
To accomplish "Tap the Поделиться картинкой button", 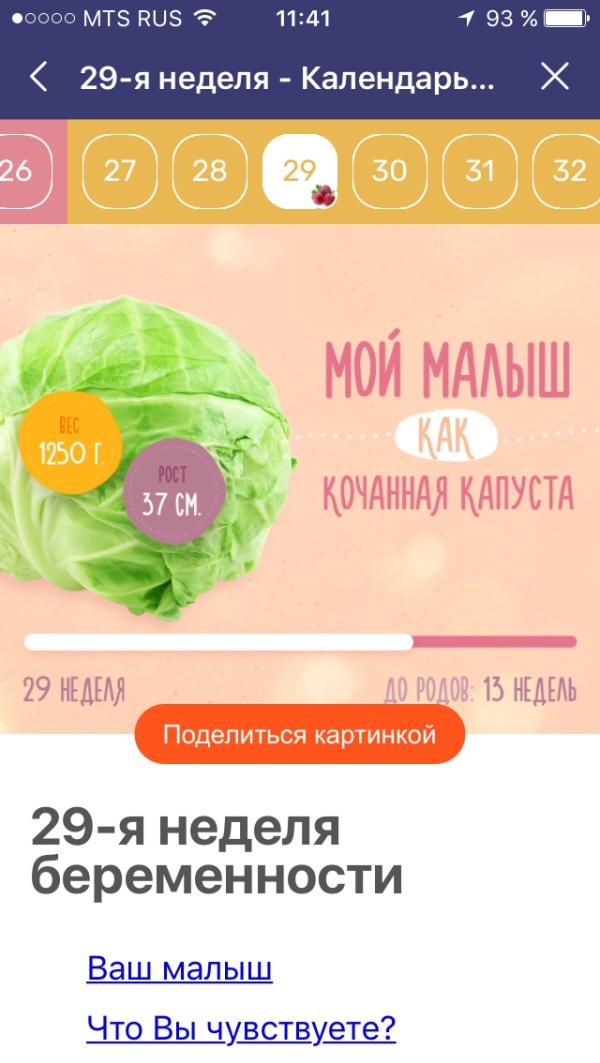I will pos(300,734).
